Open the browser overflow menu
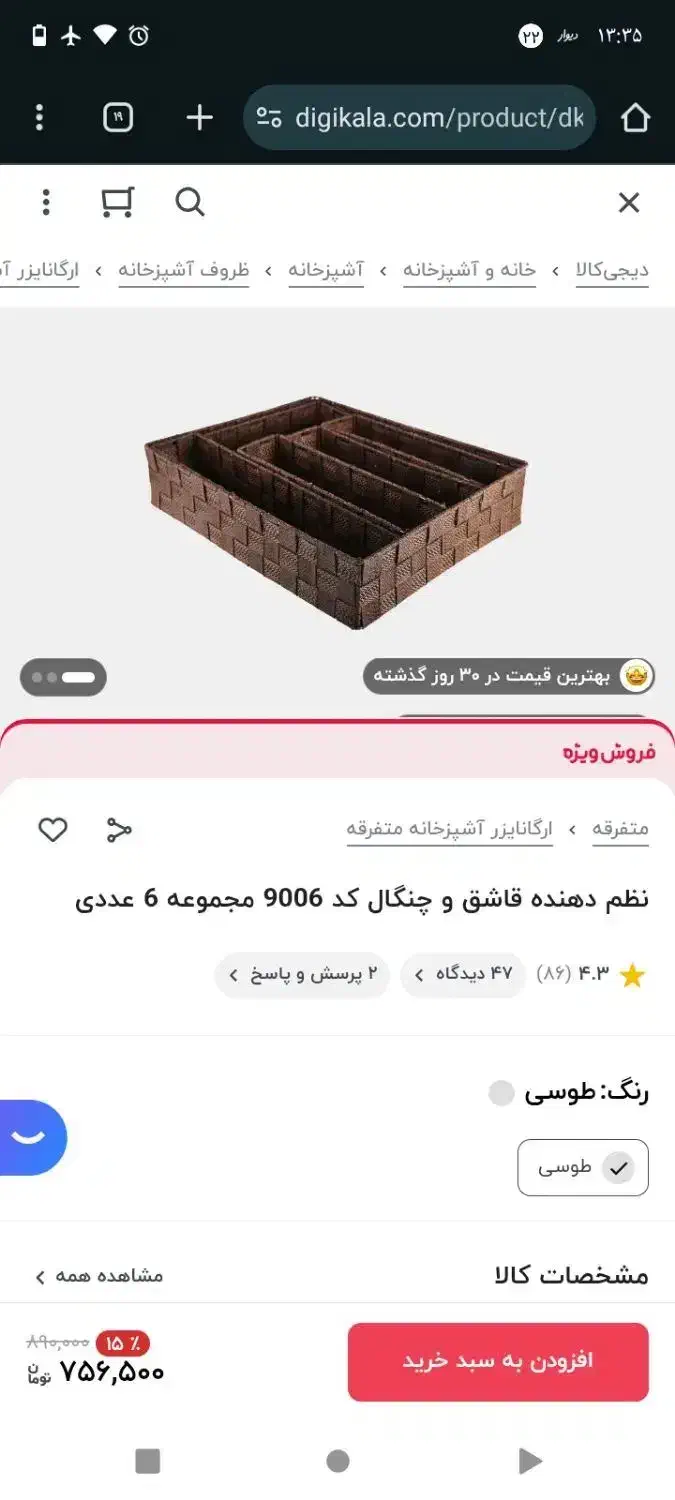The height and width of the screenshot is (1500, 675). [x=40, y=118]
